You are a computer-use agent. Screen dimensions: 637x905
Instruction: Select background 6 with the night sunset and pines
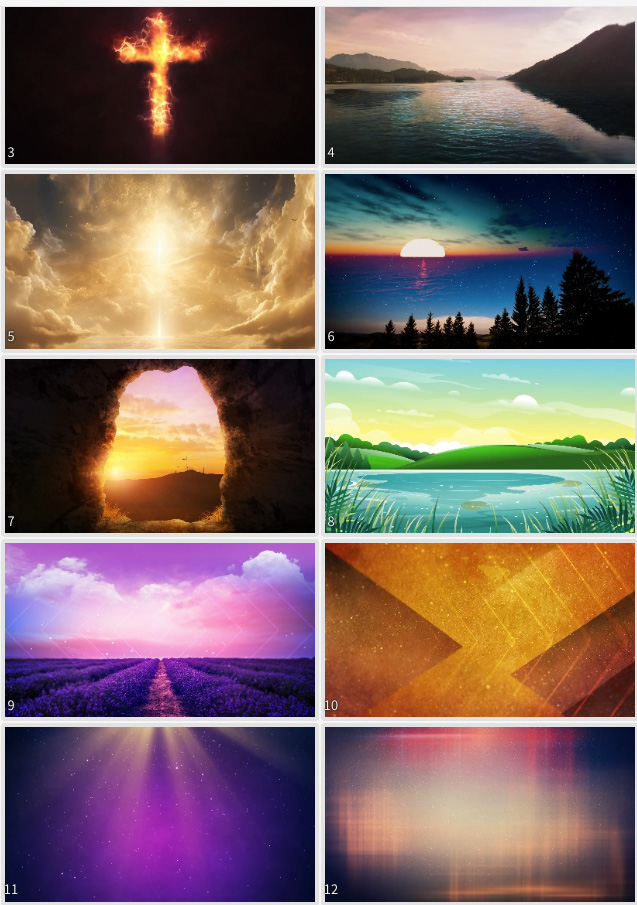[480, 261]
